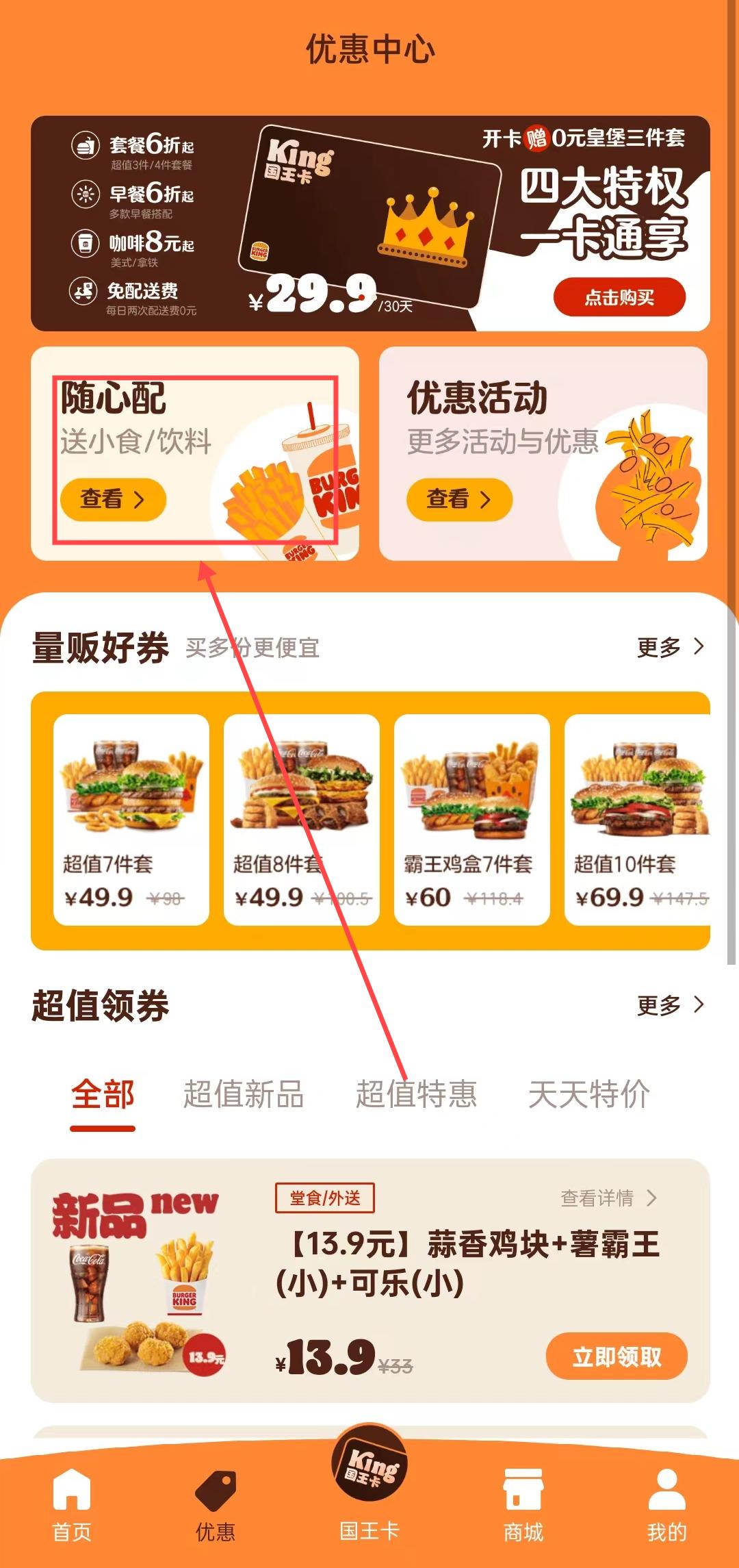Switch to the 超值特惠 tab
The height and width of the screenshot is (1568, 739).
(416, 1093)
